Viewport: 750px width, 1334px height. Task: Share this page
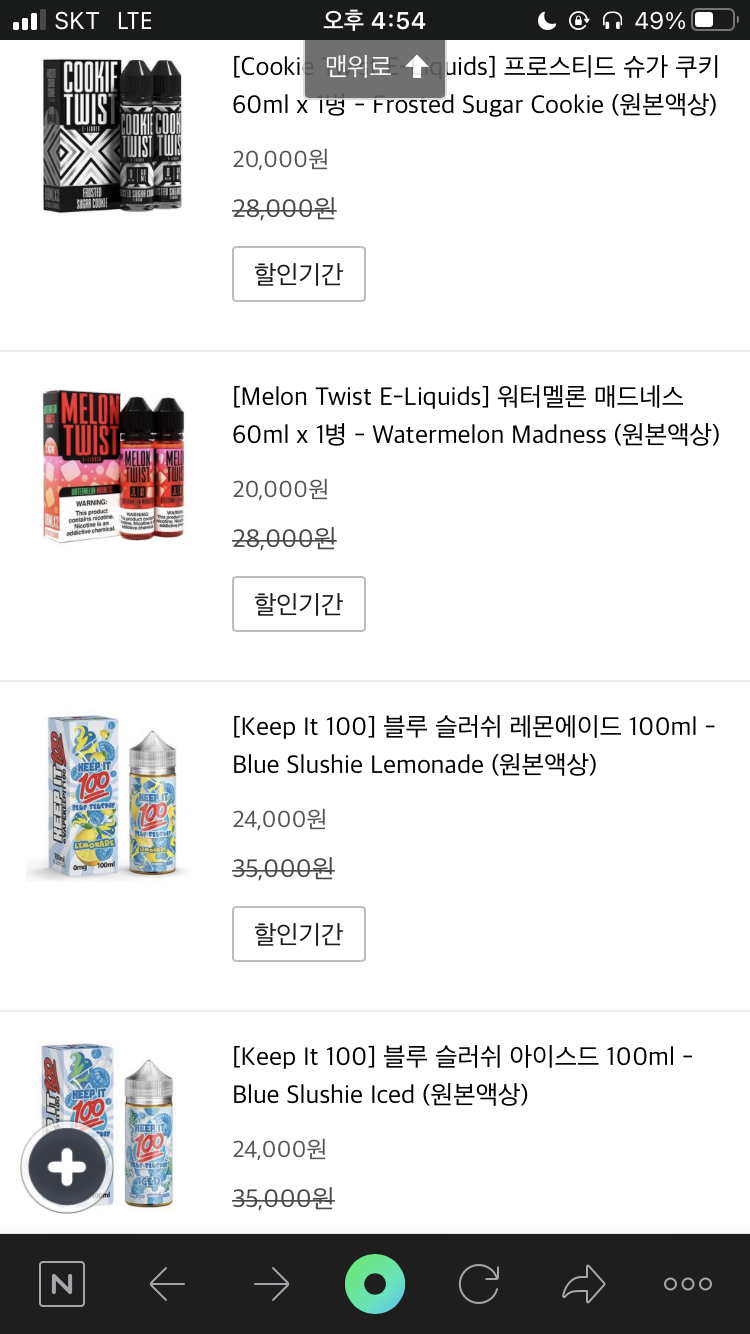[x=583, y=1284]
